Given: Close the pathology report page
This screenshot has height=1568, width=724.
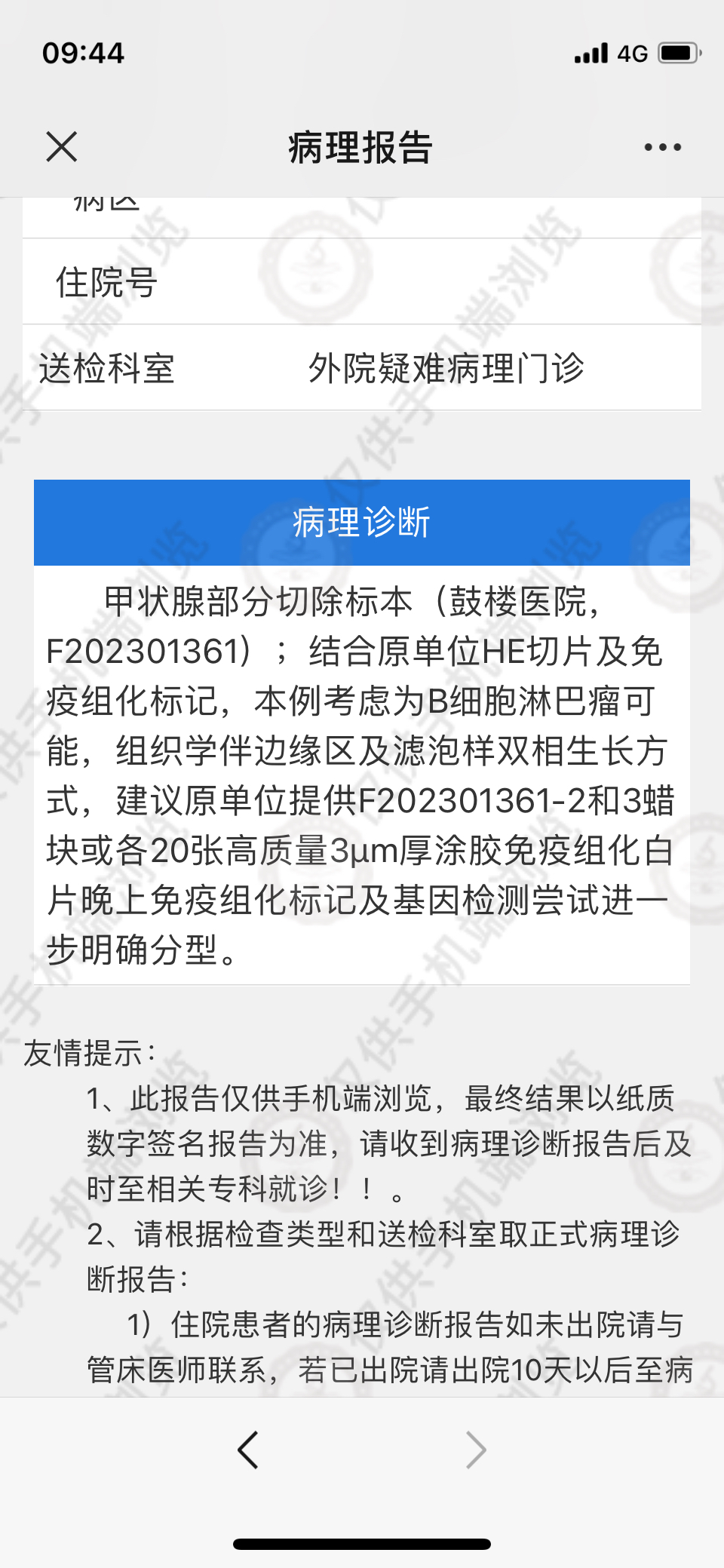Looking at the screenshot, I should point(61,146).
